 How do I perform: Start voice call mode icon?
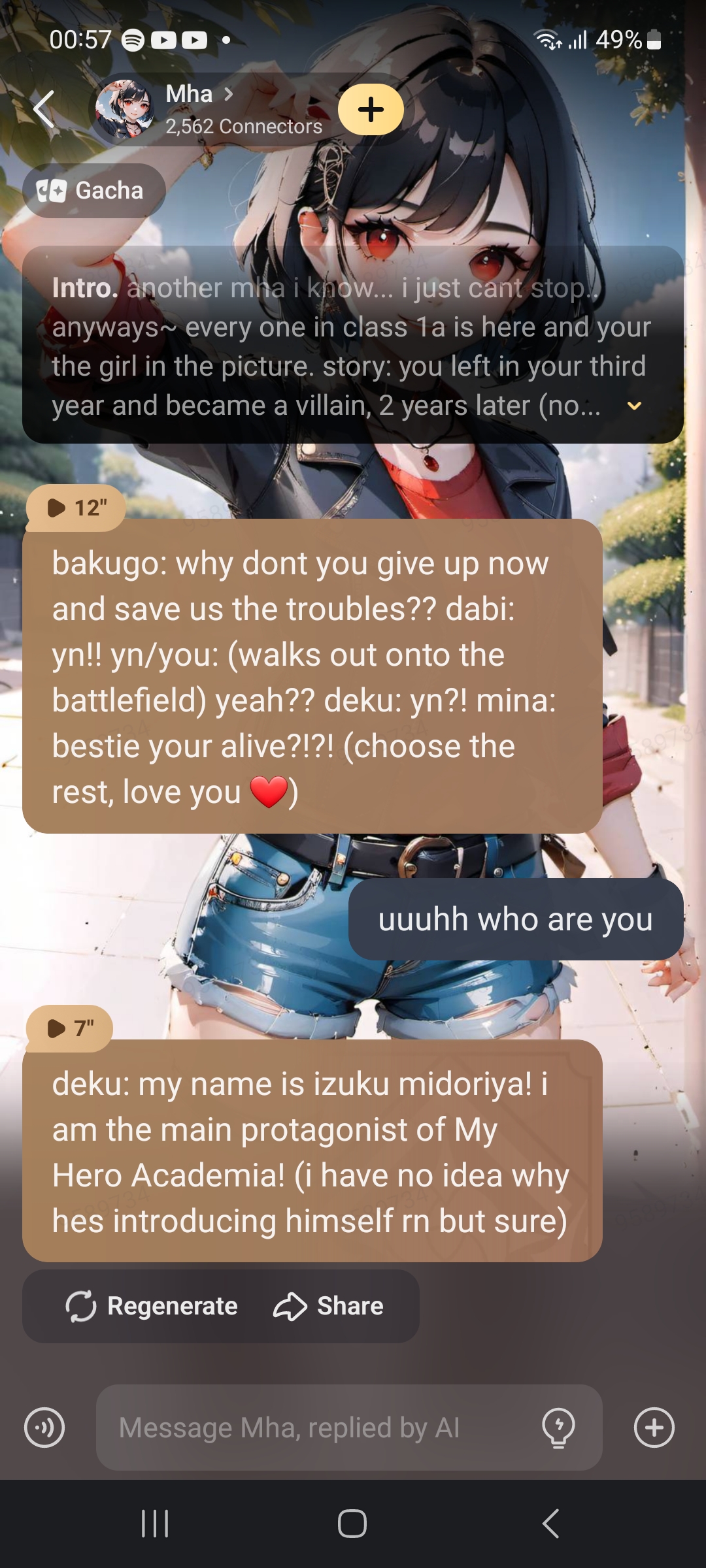coord(44,1428)
